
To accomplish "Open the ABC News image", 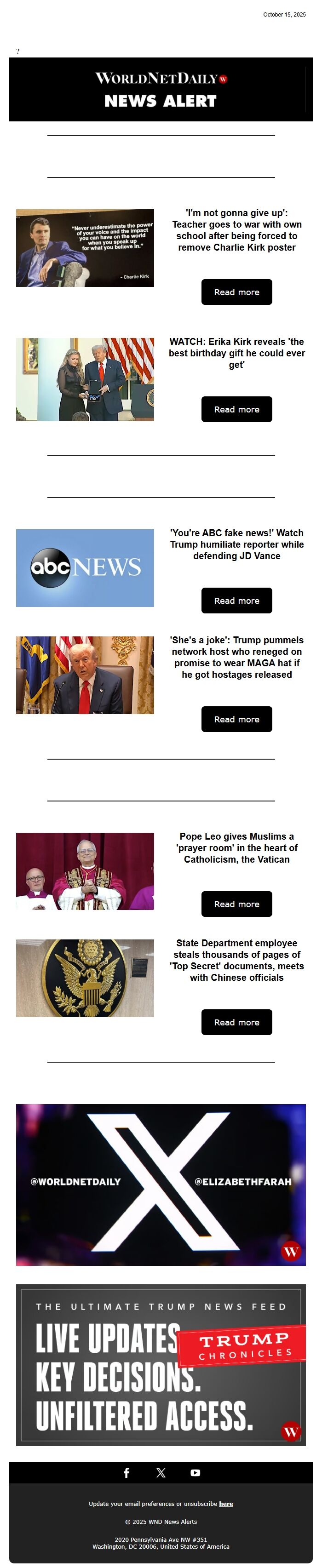I will [x=85, y=567].
